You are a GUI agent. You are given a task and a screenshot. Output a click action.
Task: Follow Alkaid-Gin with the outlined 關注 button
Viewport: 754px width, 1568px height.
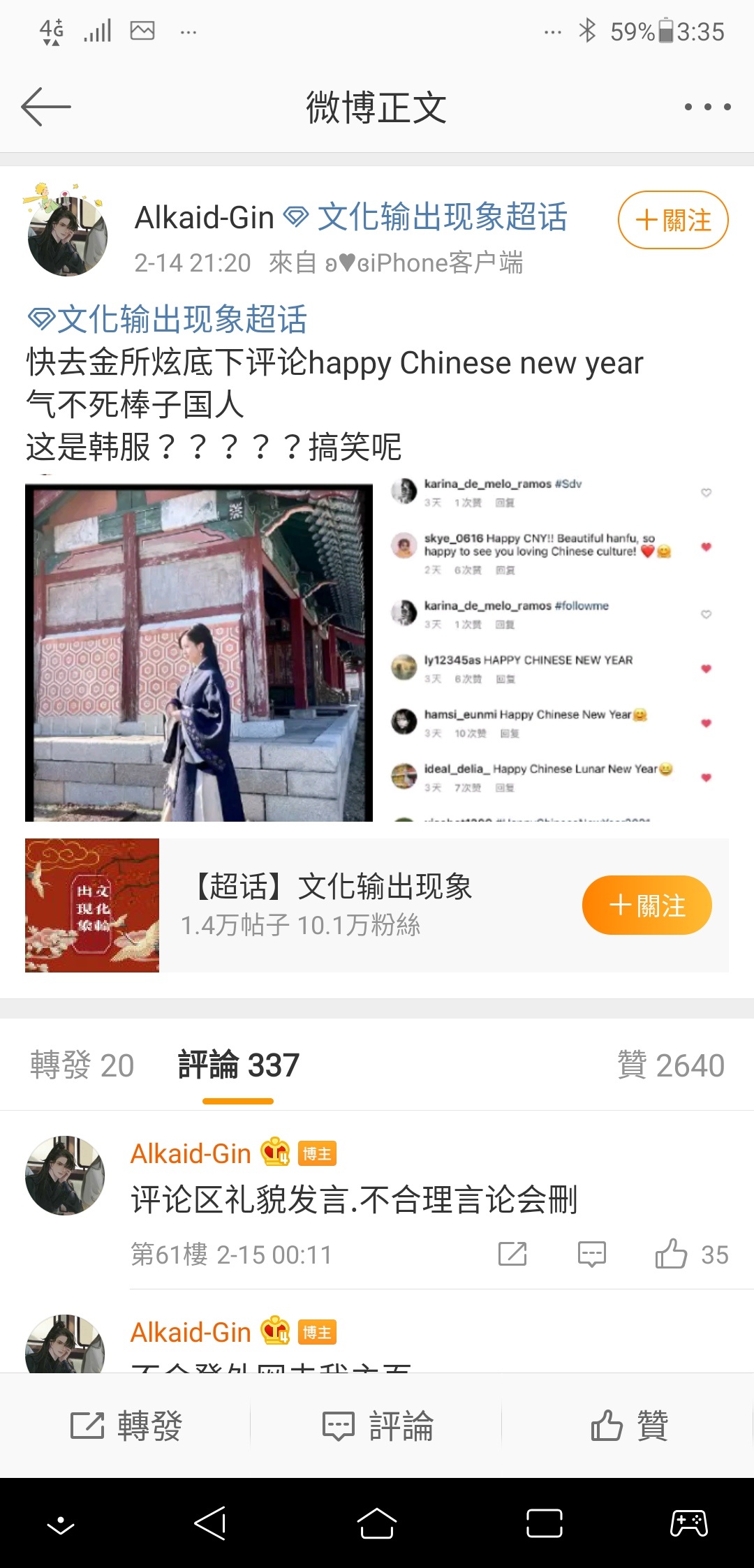coord(673,220)
